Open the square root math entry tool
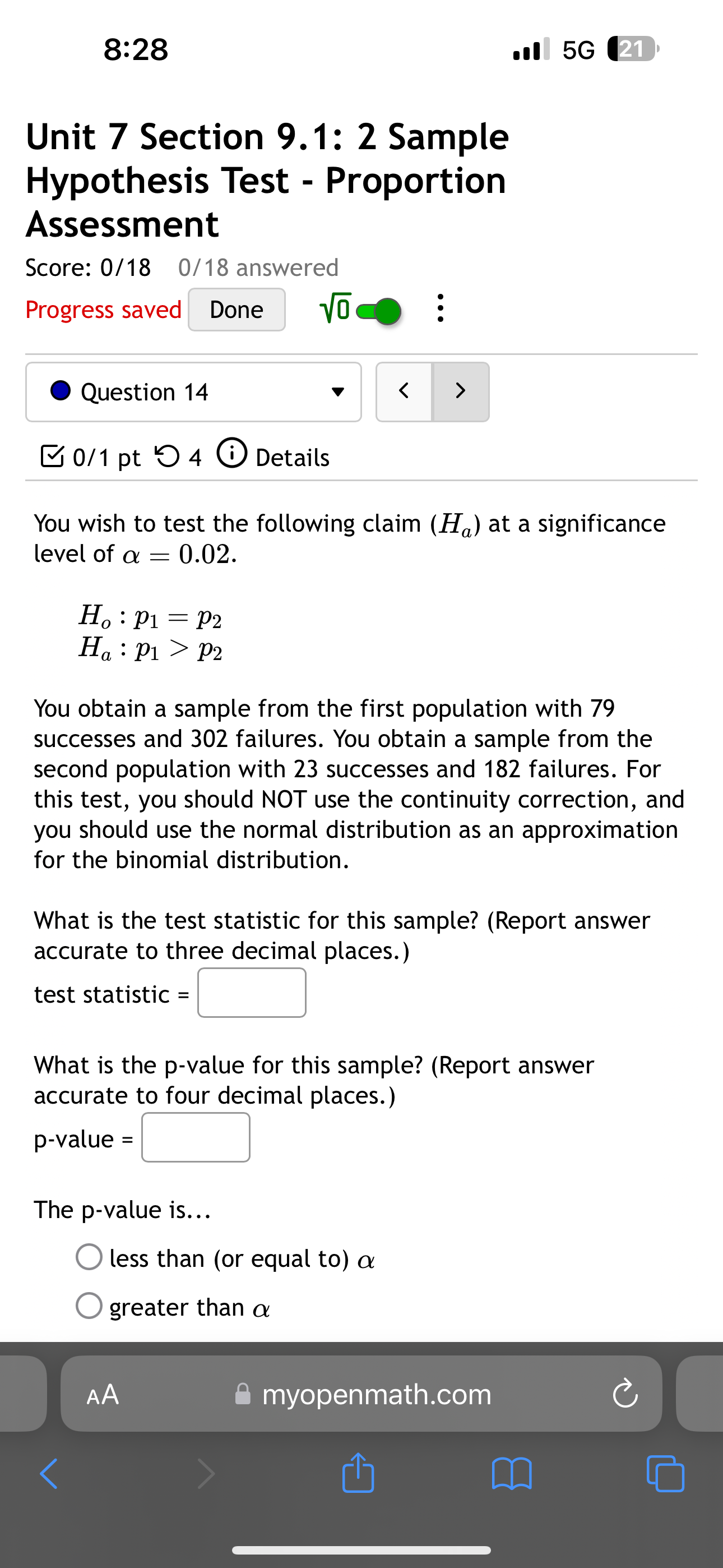 pyautogui.click(x=336, y=309)
